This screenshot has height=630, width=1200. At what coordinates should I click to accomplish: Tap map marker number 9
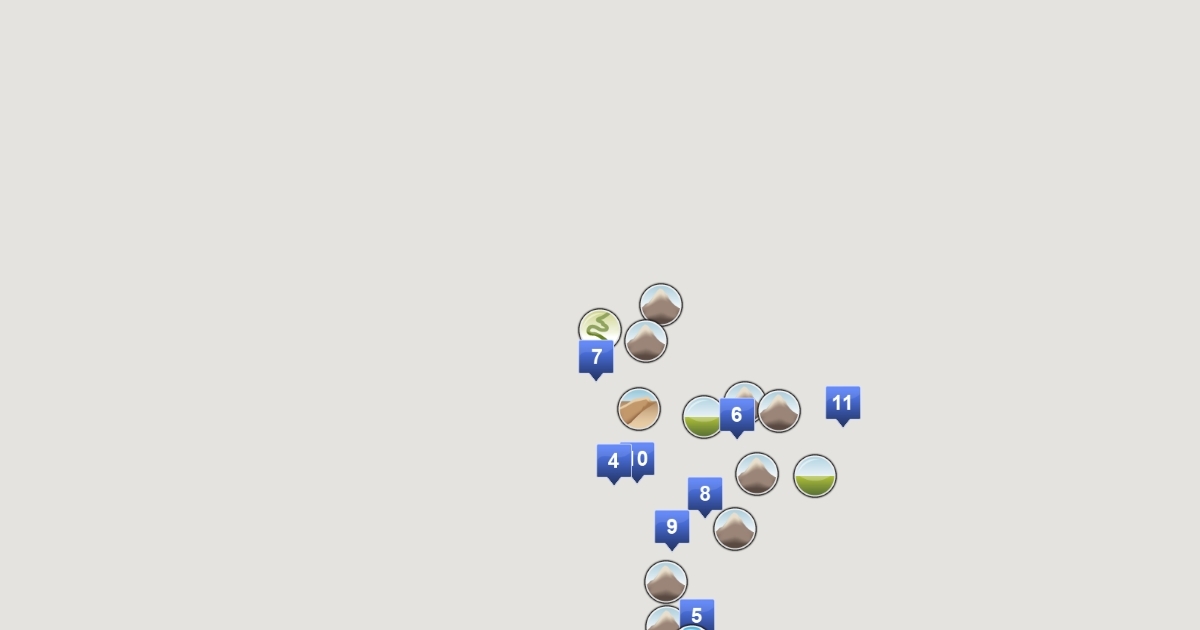coord(672,528)
